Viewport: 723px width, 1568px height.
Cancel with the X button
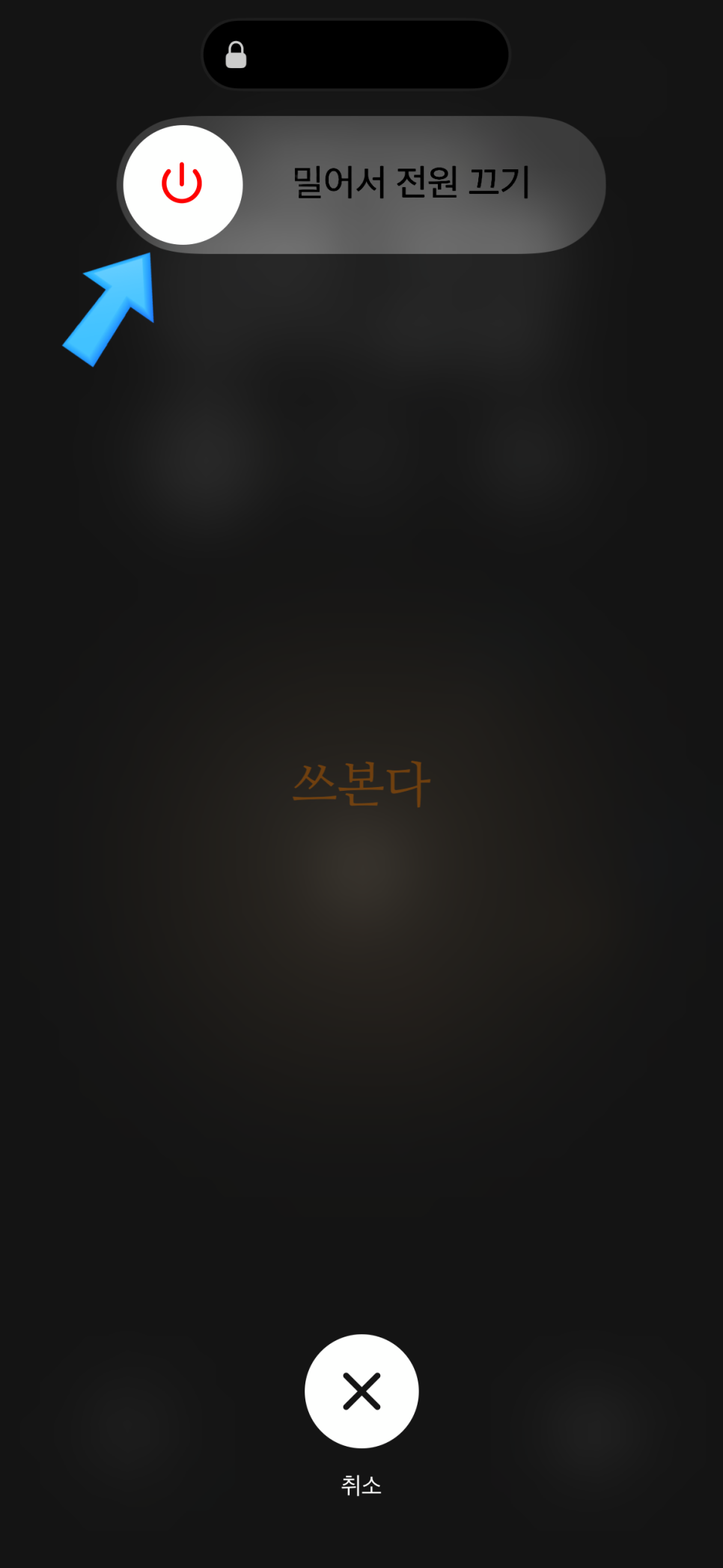point(361,1391)
